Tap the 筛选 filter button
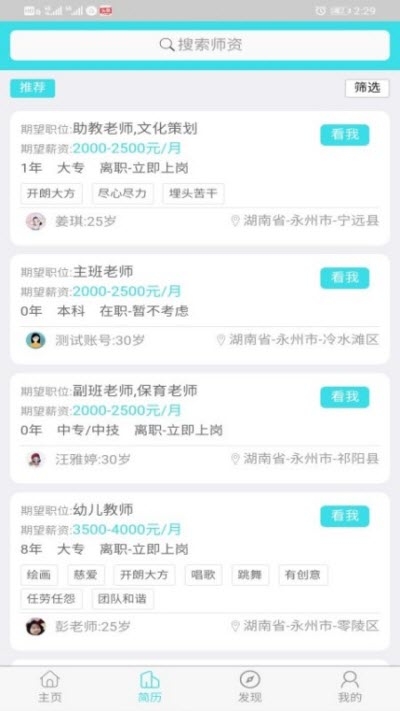Image resolution: width=400 pixels, height=711 pixels. click(x=367, y=88)
